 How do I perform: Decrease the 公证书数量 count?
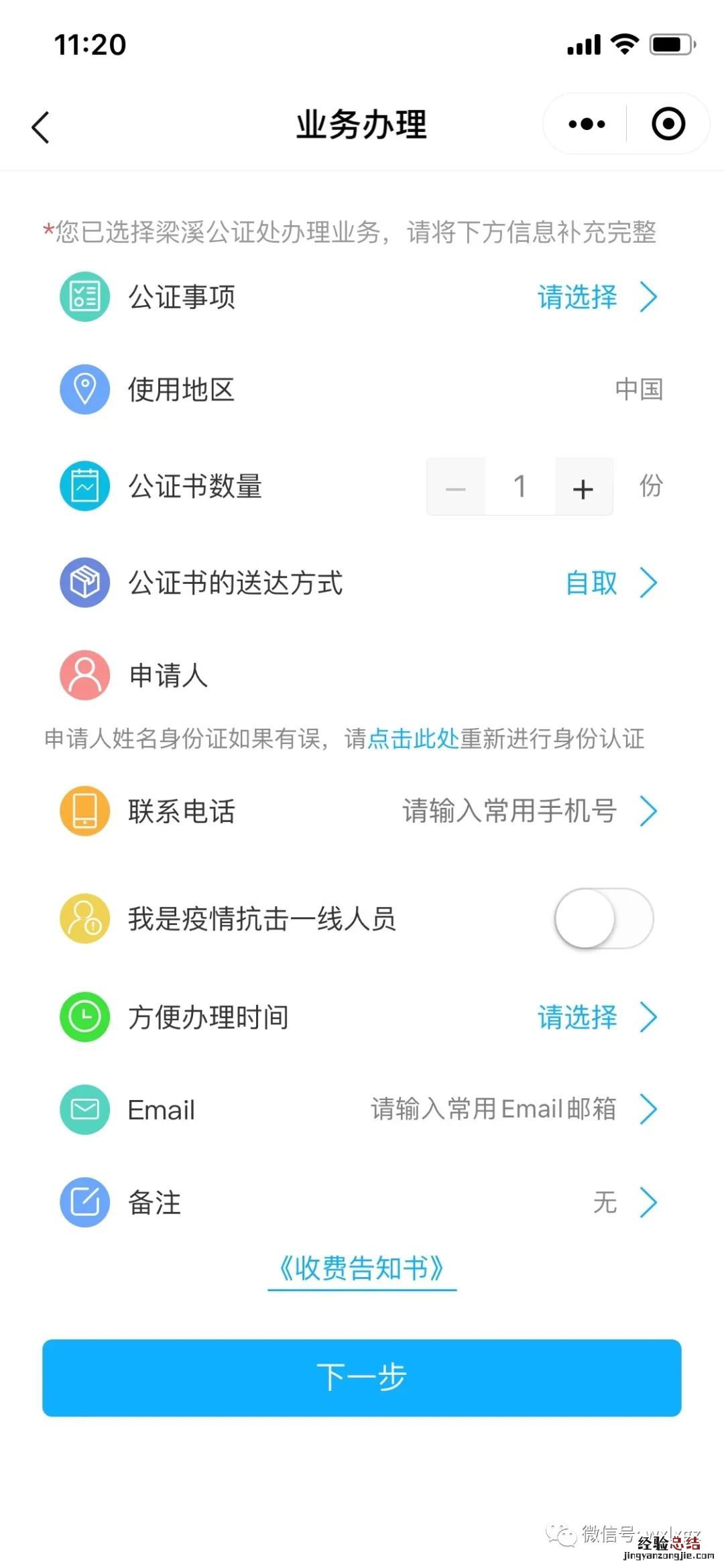click(x=456, y=487)
